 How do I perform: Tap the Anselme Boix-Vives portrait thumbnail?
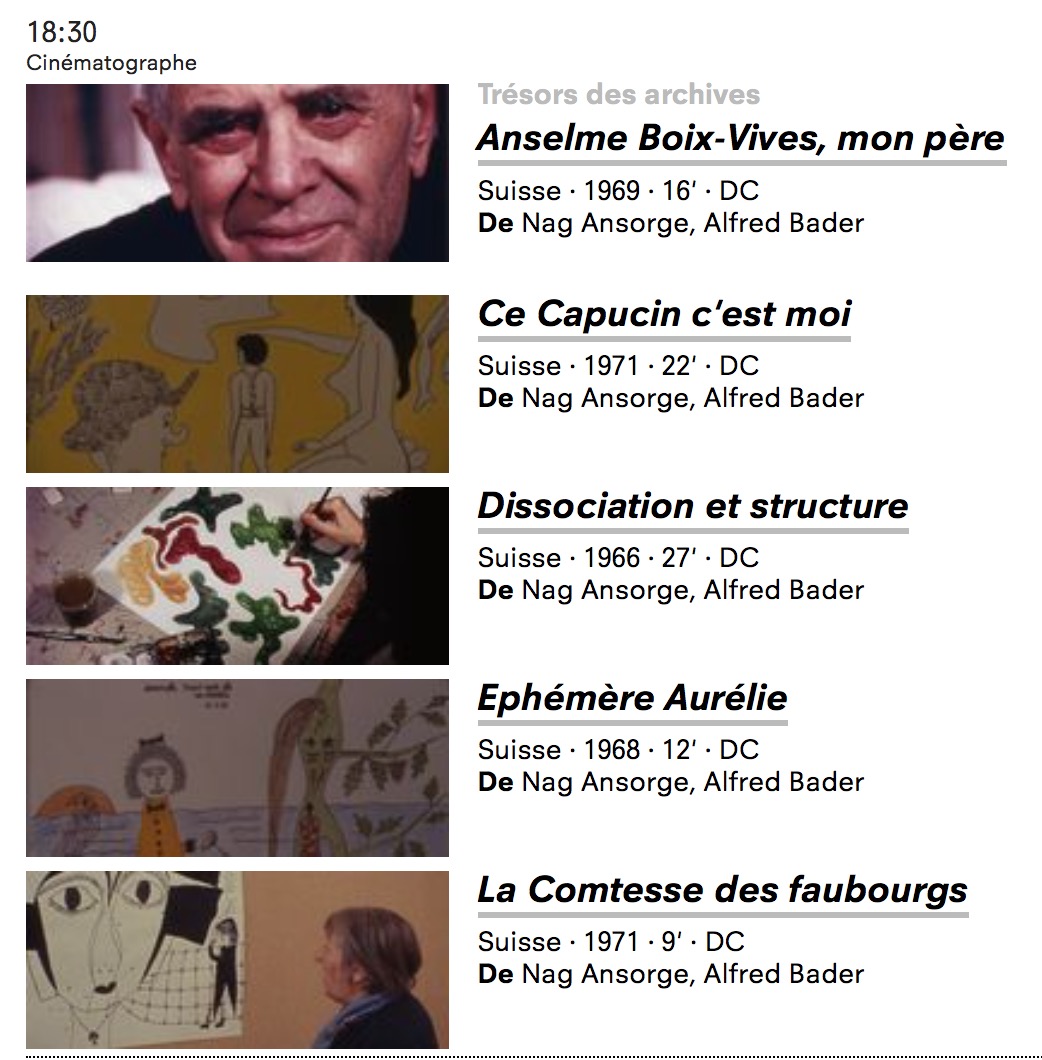tap(237, 173)
